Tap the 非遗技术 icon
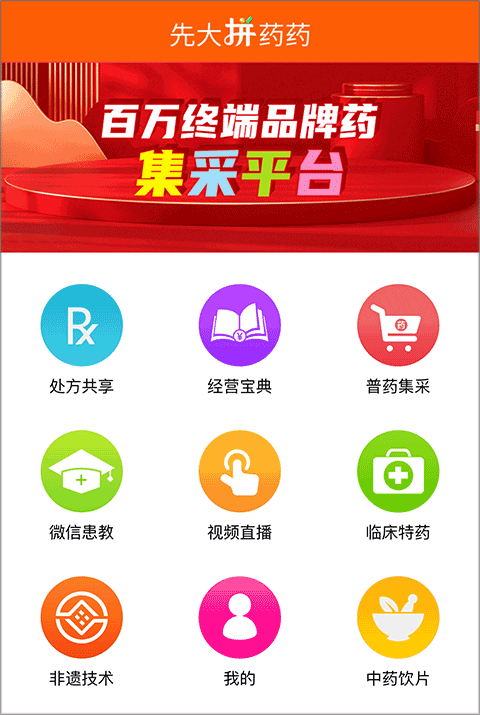 81,617
